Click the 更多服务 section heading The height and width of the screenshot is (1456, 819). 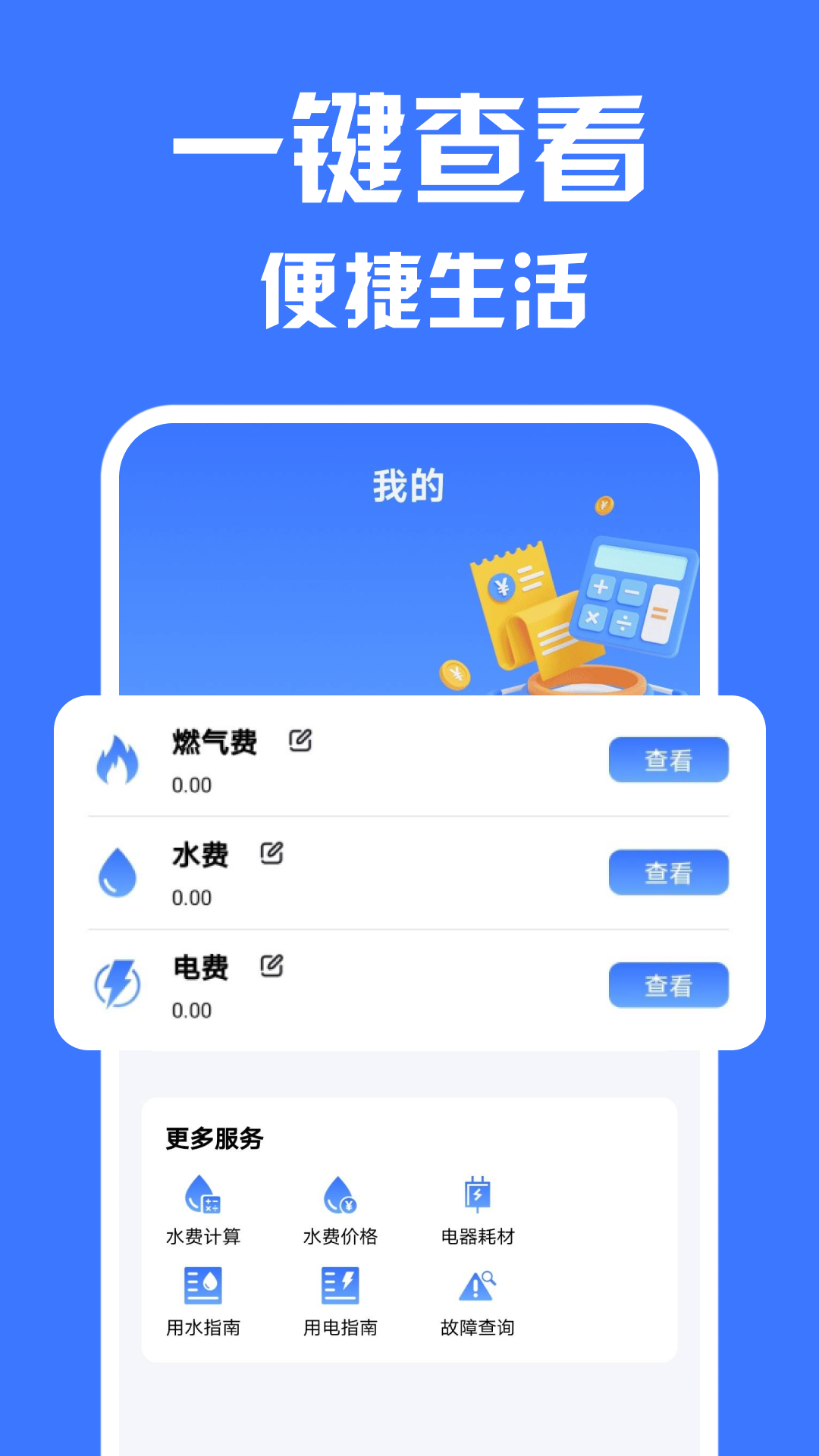(212, 1139)
